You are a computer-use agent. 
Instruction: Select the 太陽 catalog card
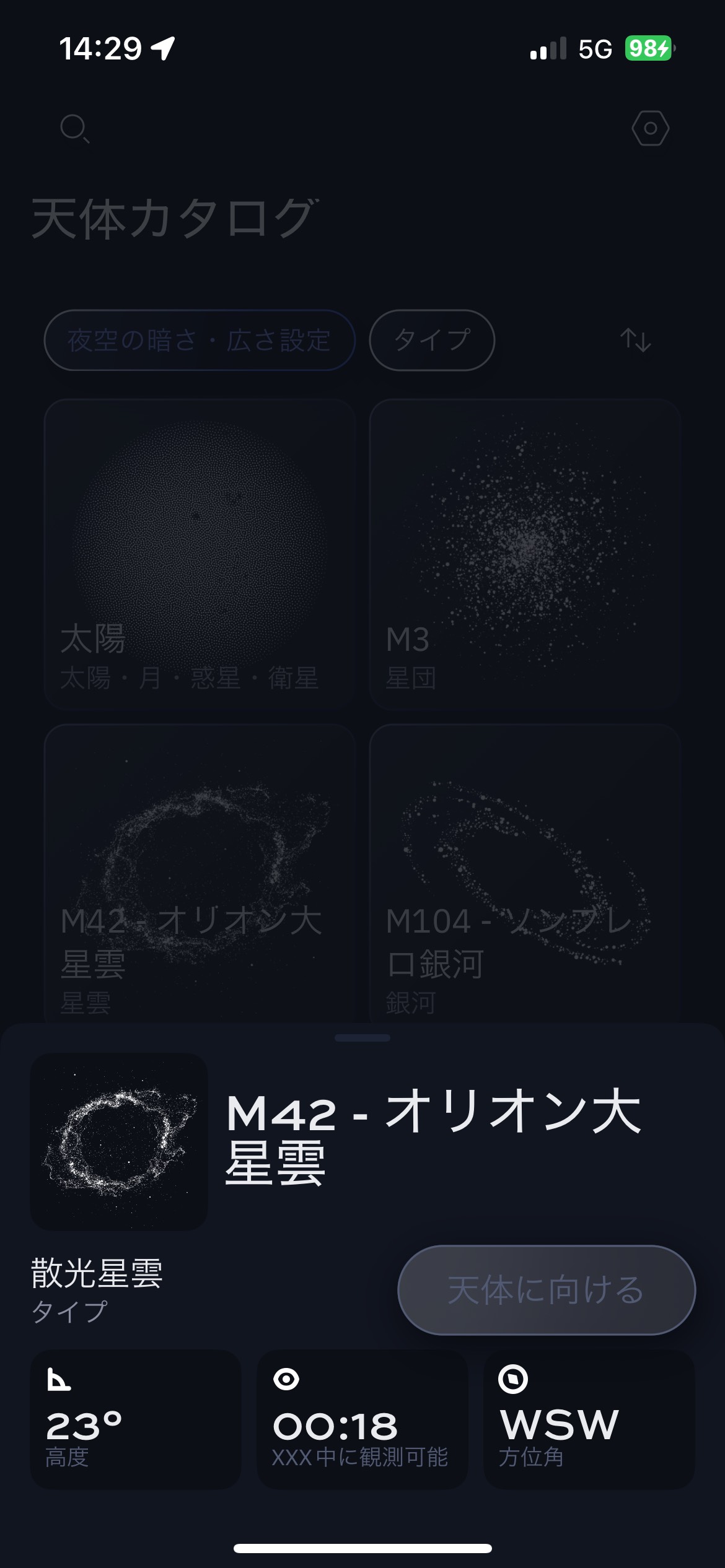click(x=200, y=551)
